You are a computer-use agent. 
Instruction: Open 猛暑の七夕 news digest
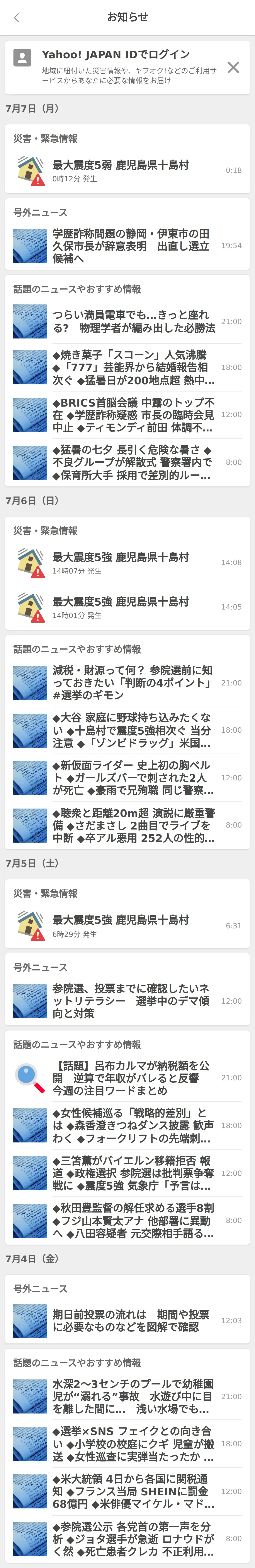[127, 462]
